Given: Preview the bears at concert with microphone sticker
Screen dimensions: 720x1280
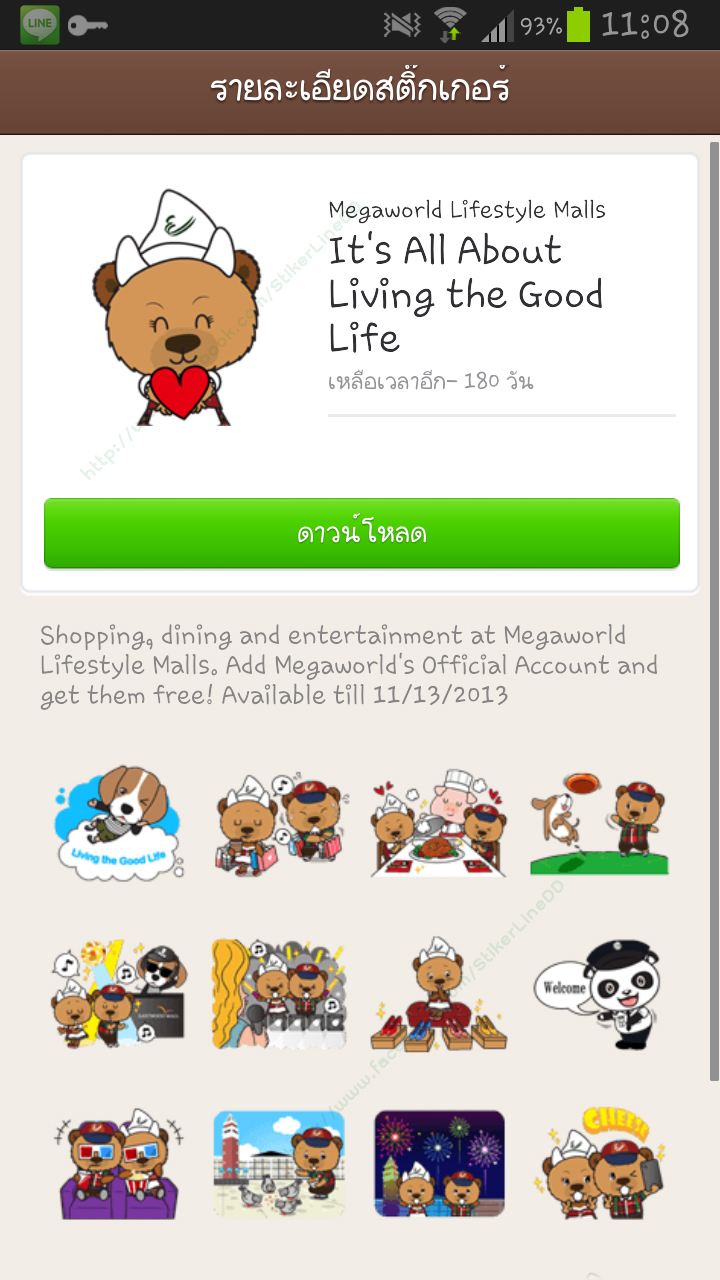Looking at the screenshot, I should [279, 993].
